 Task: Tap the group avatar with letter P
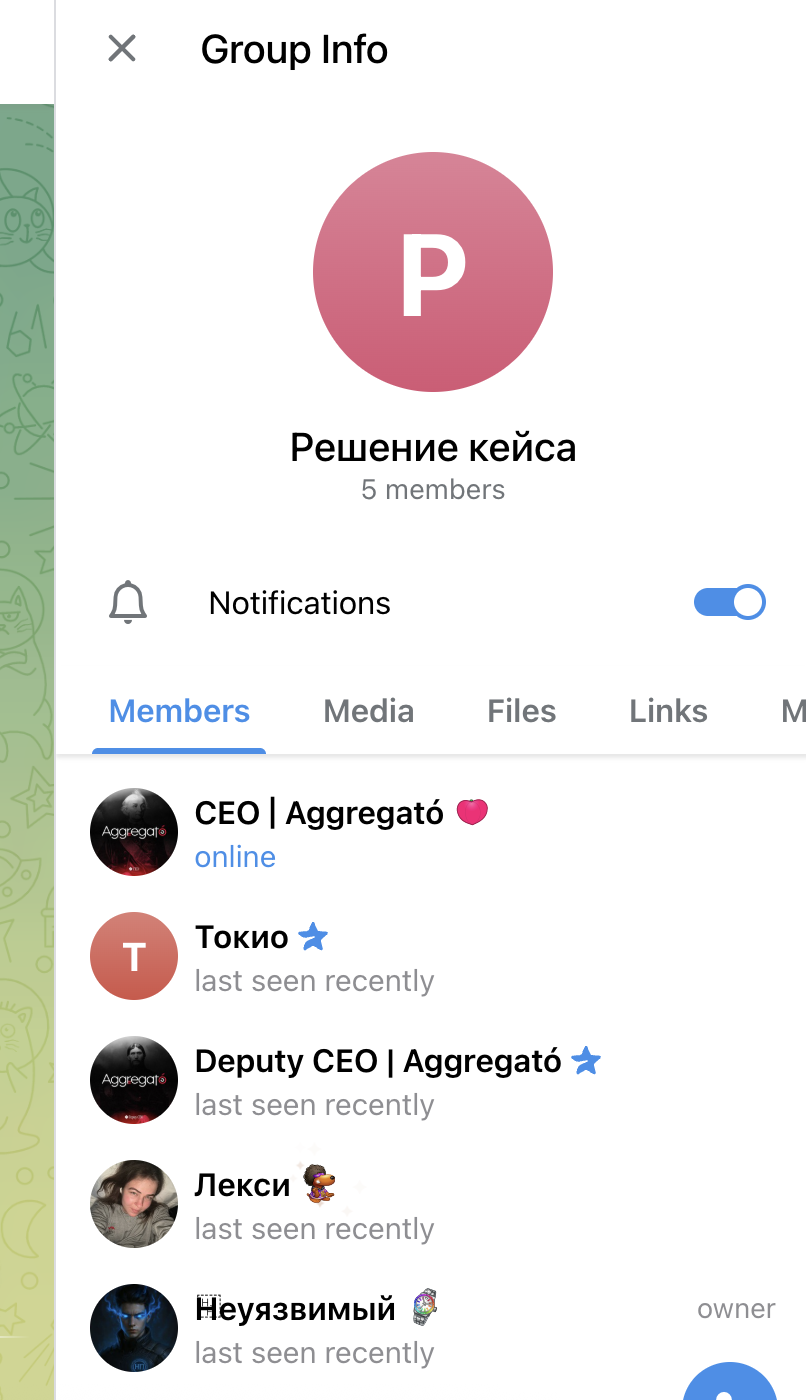point(432,272)
